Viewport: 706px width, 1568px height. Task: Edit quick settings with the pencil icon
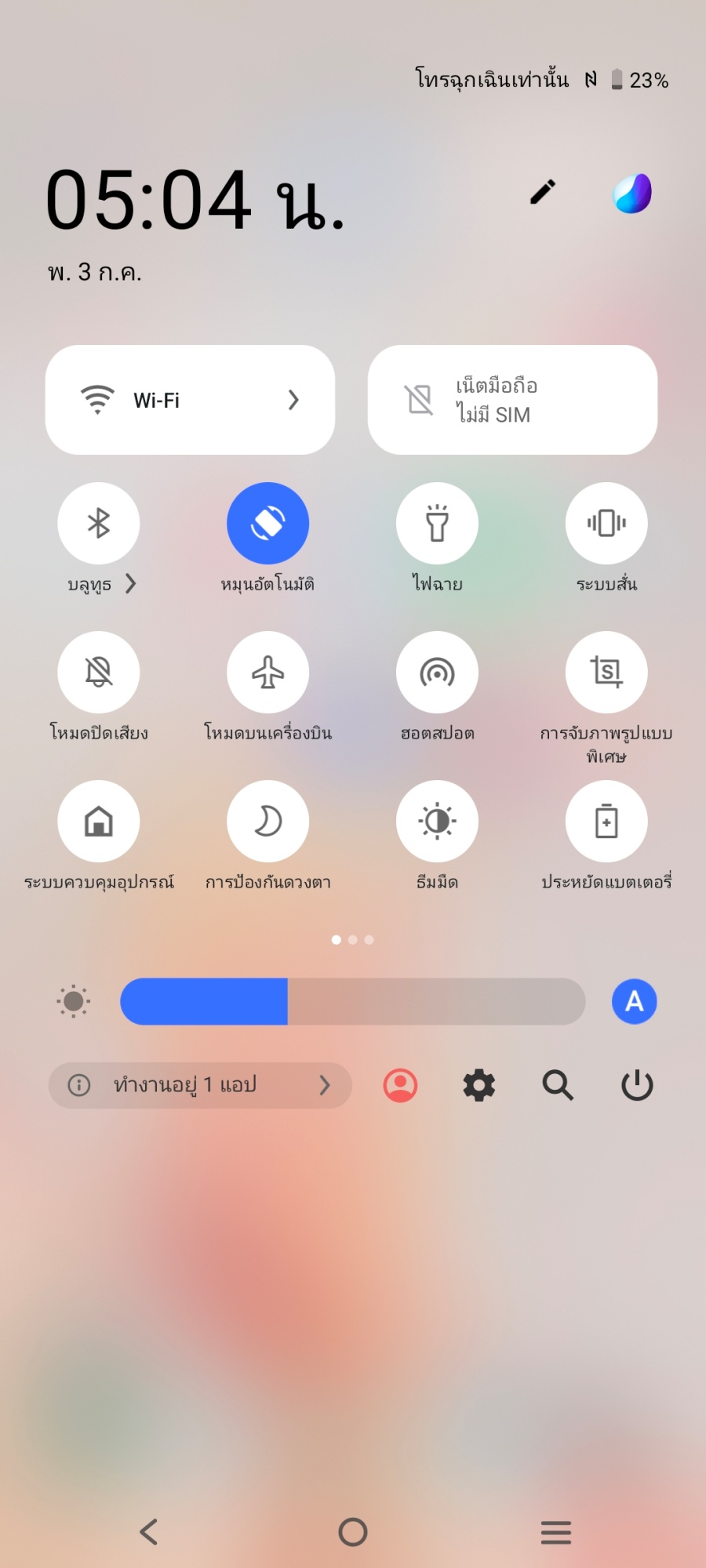click(542, 192)
